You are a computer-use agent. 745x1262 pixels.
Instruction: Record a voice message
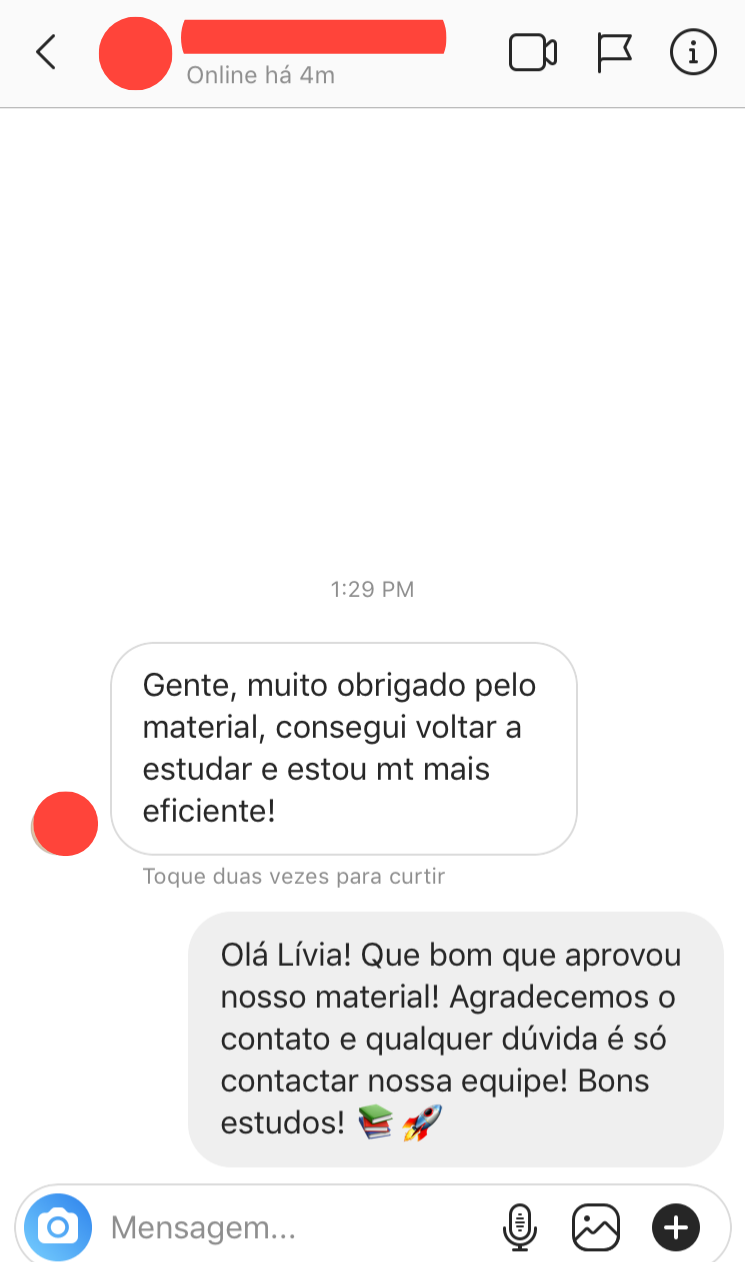(520, 1227)
